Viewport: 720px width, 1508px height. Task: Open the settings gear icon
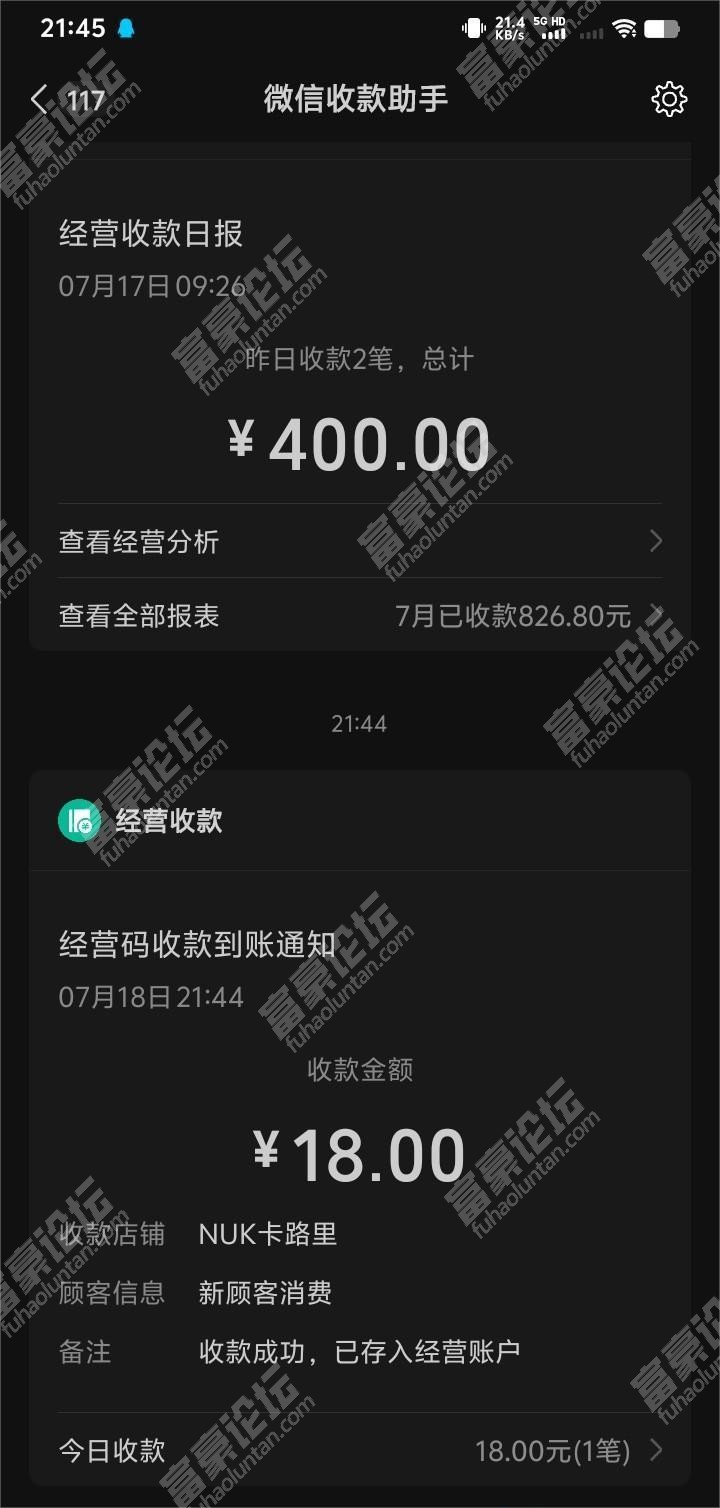[x=669, y=99]
